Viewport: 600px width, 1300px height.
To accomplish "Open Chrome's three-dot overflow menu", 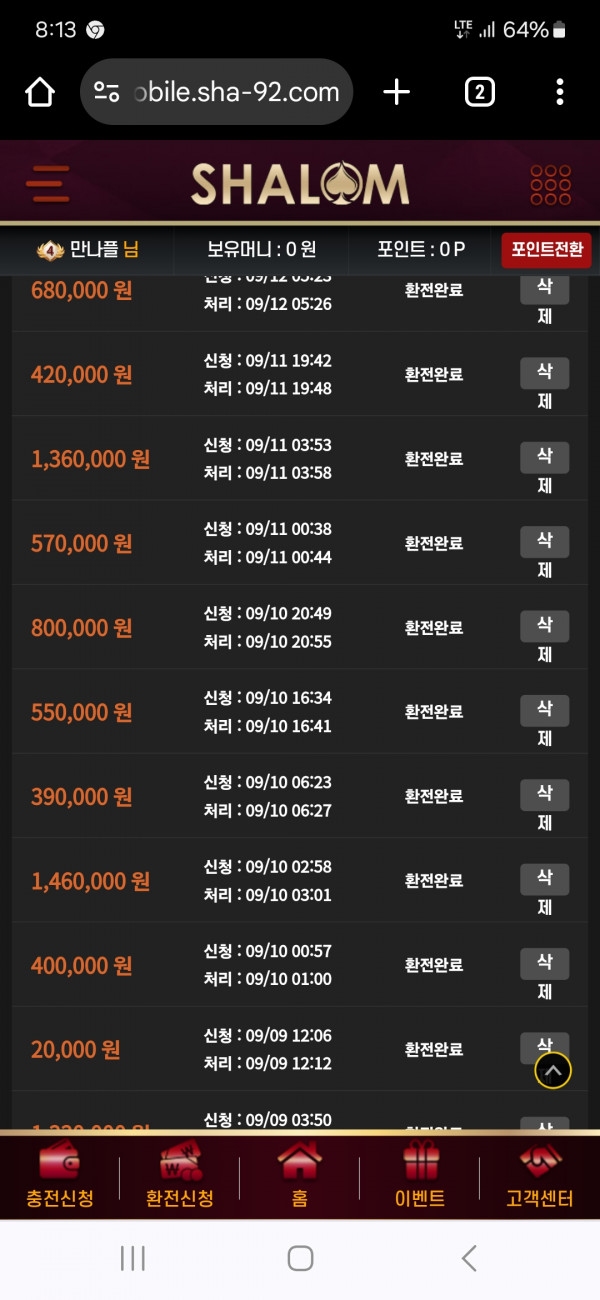I will [x=559, y=92].
